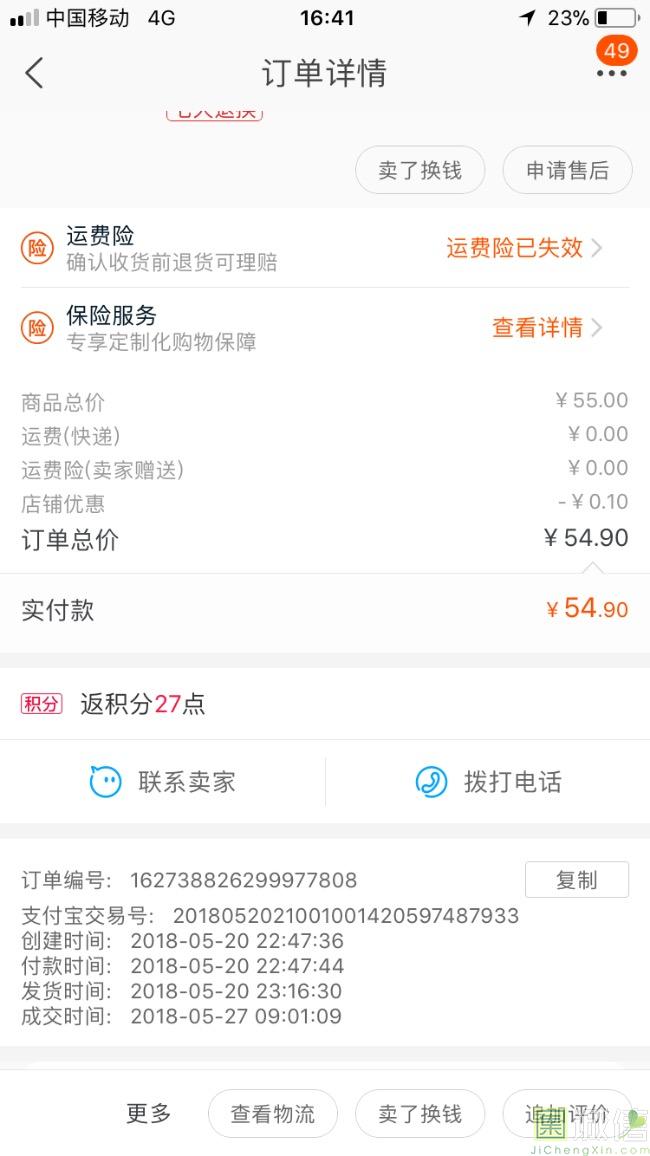Tap 卖了换钱 beside the 查看物流 button
650x1156 pixels.
click(x=420, y=1114)
